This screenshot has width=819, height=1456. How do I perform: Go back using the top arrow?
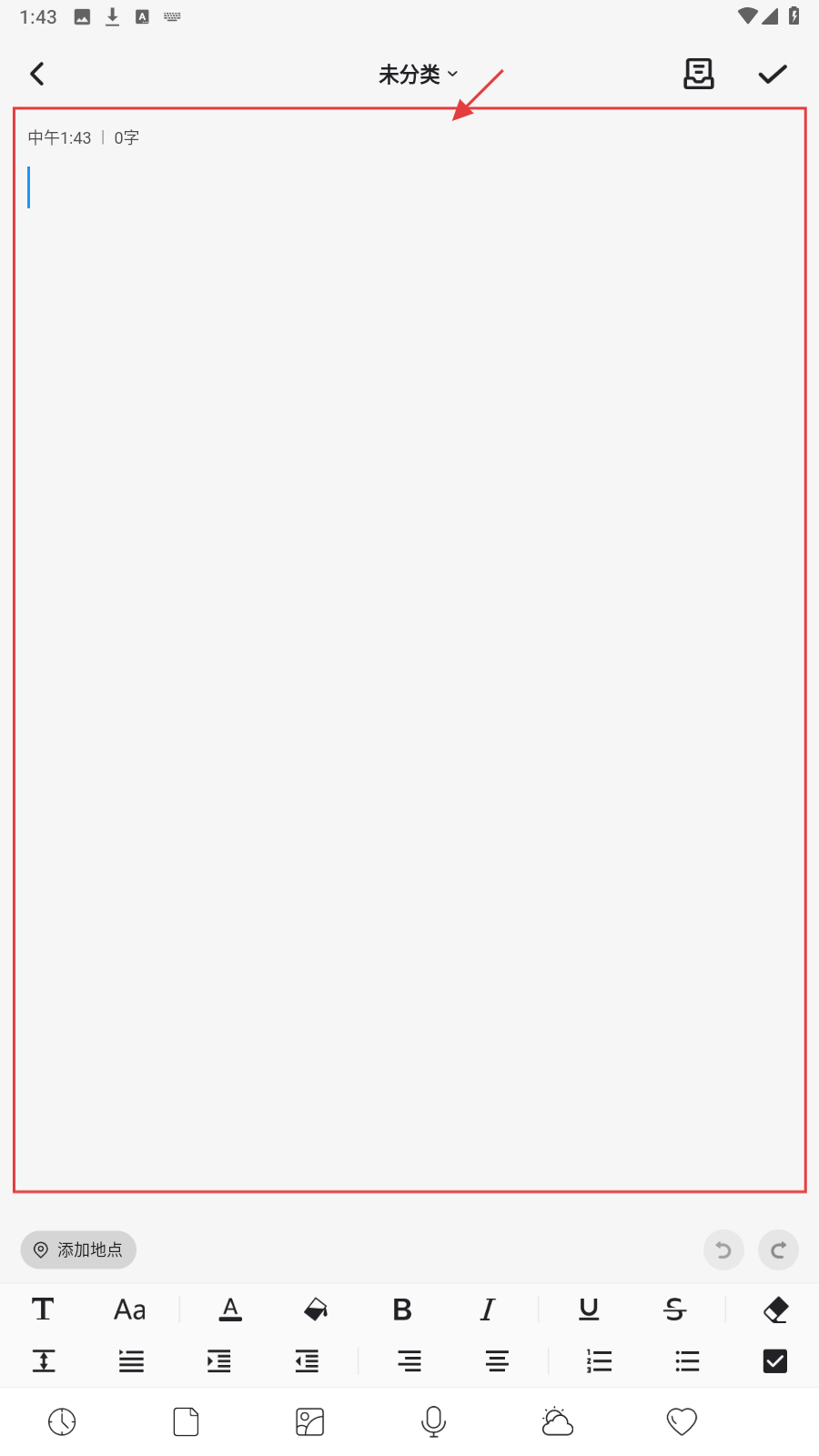pos(37,74)
